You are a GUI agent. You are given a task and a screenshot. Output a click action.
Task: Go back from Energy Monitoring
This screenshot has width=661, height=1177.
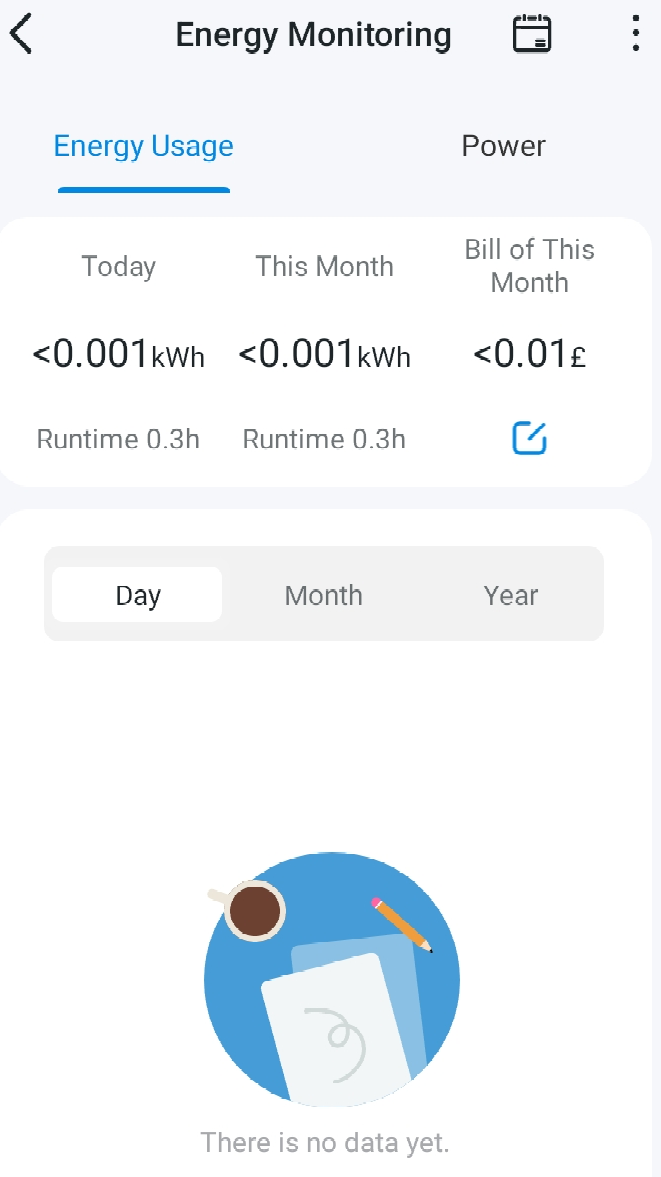tap(22, 35)
